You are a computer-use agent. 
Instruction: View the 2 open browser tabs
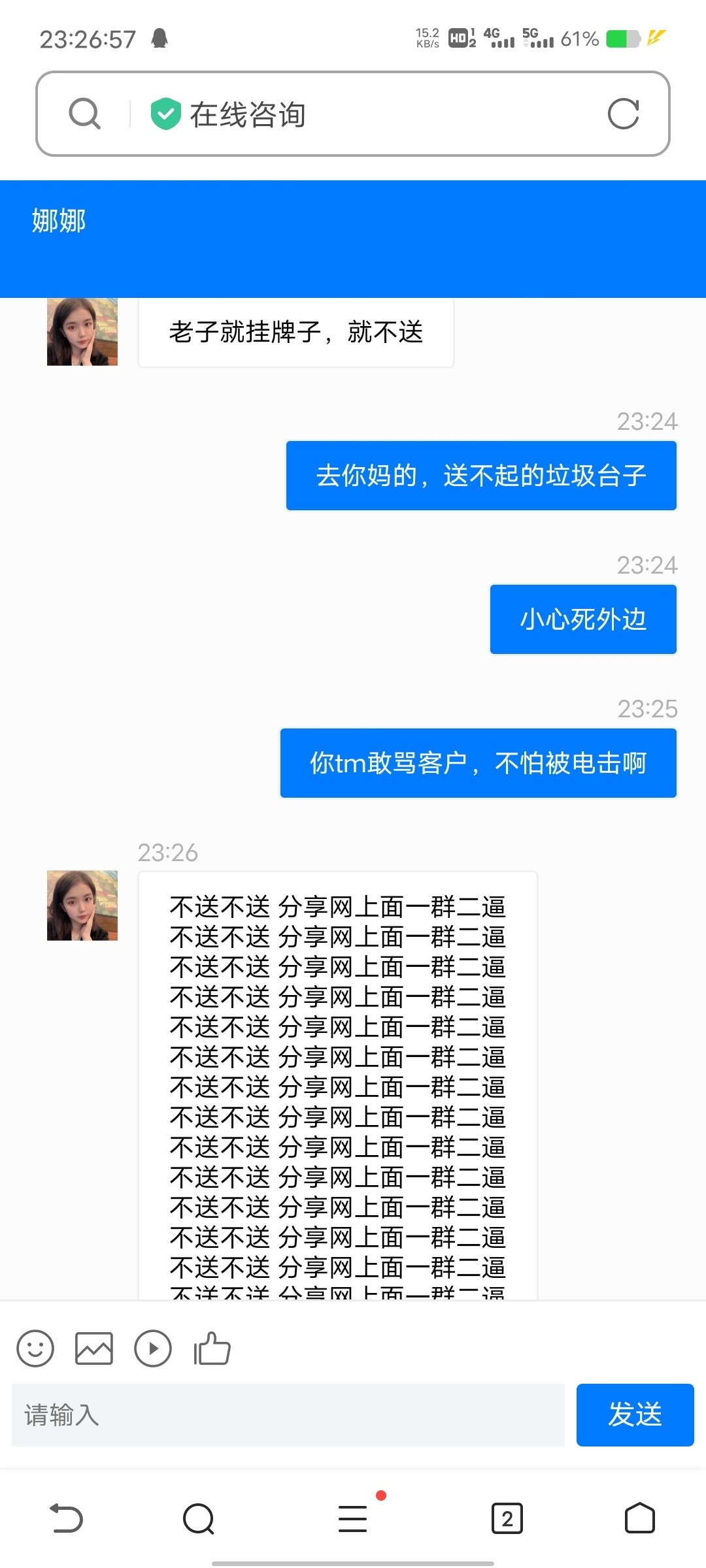507,1518
